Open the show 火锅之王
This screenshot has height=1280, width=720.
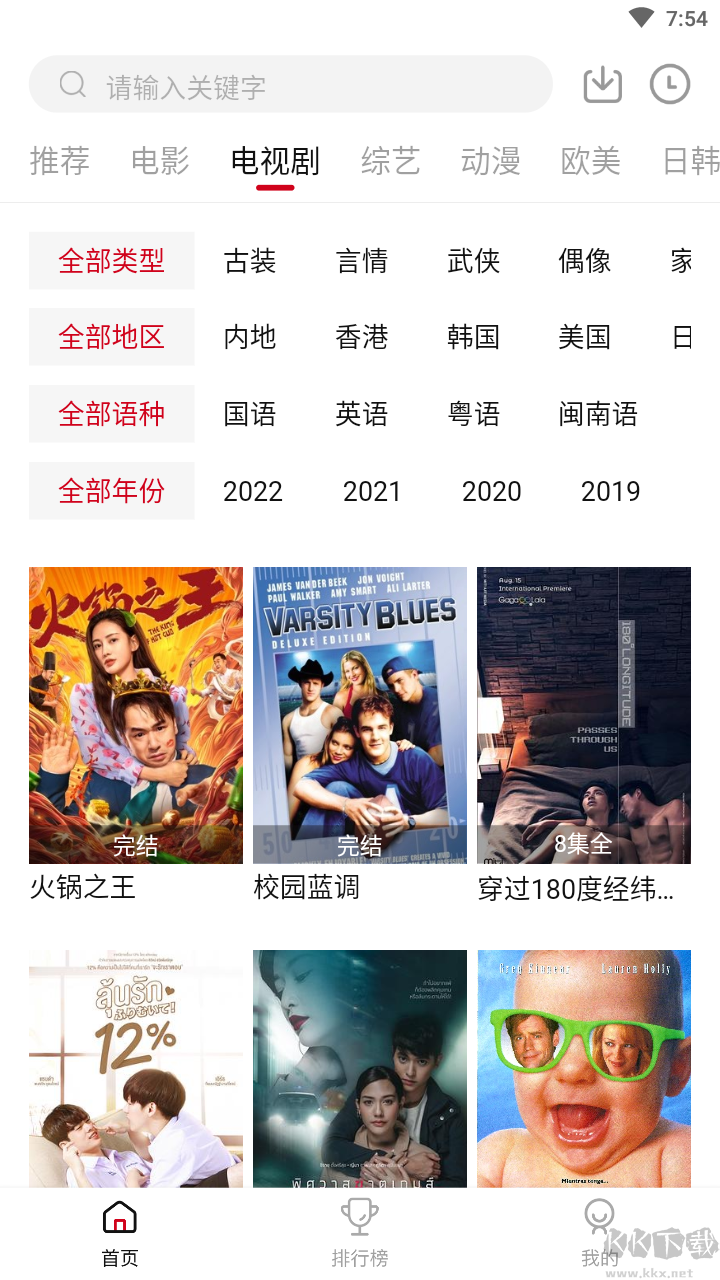pos(136,715)
